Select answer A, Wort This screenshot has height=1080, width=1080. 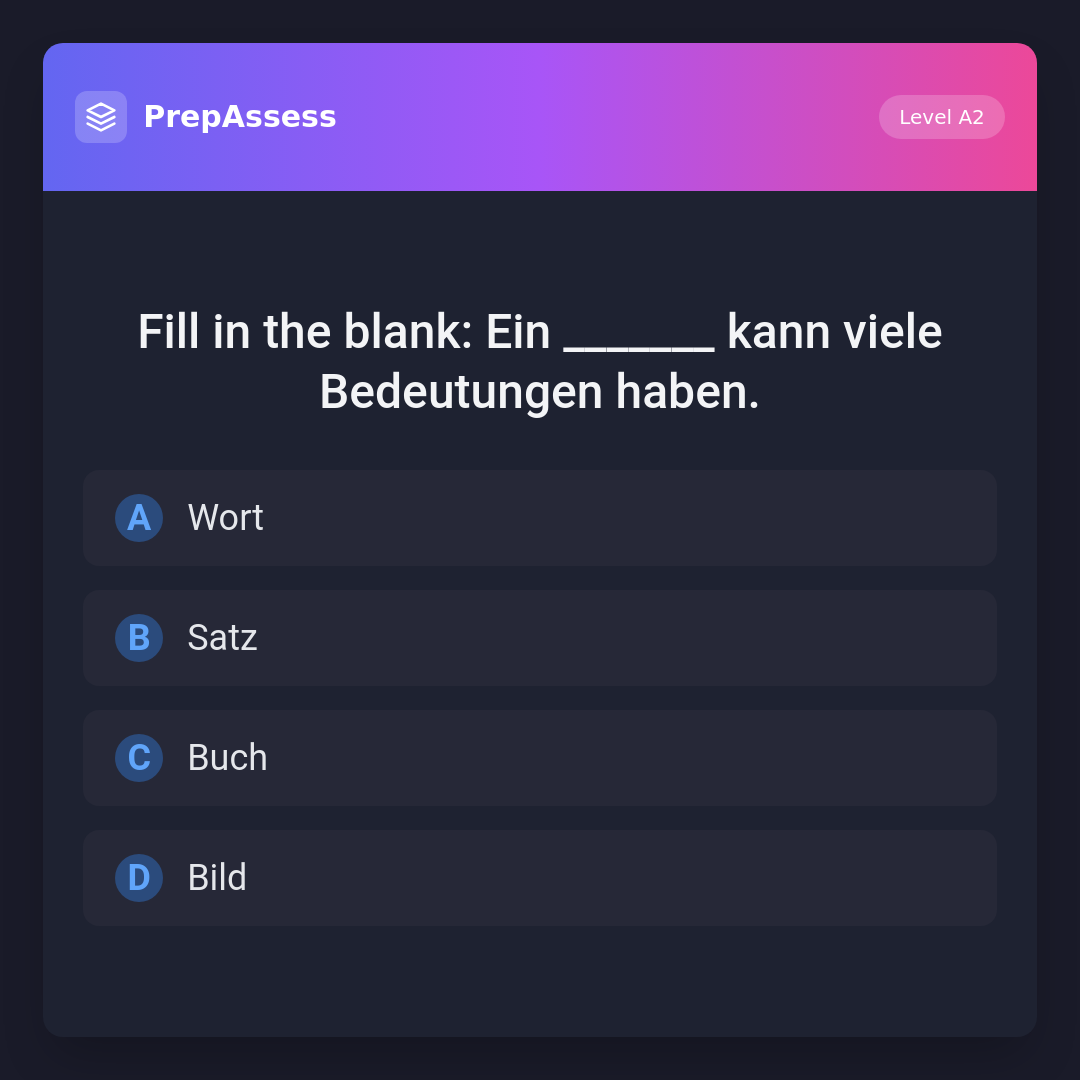[x=539, y=518]
